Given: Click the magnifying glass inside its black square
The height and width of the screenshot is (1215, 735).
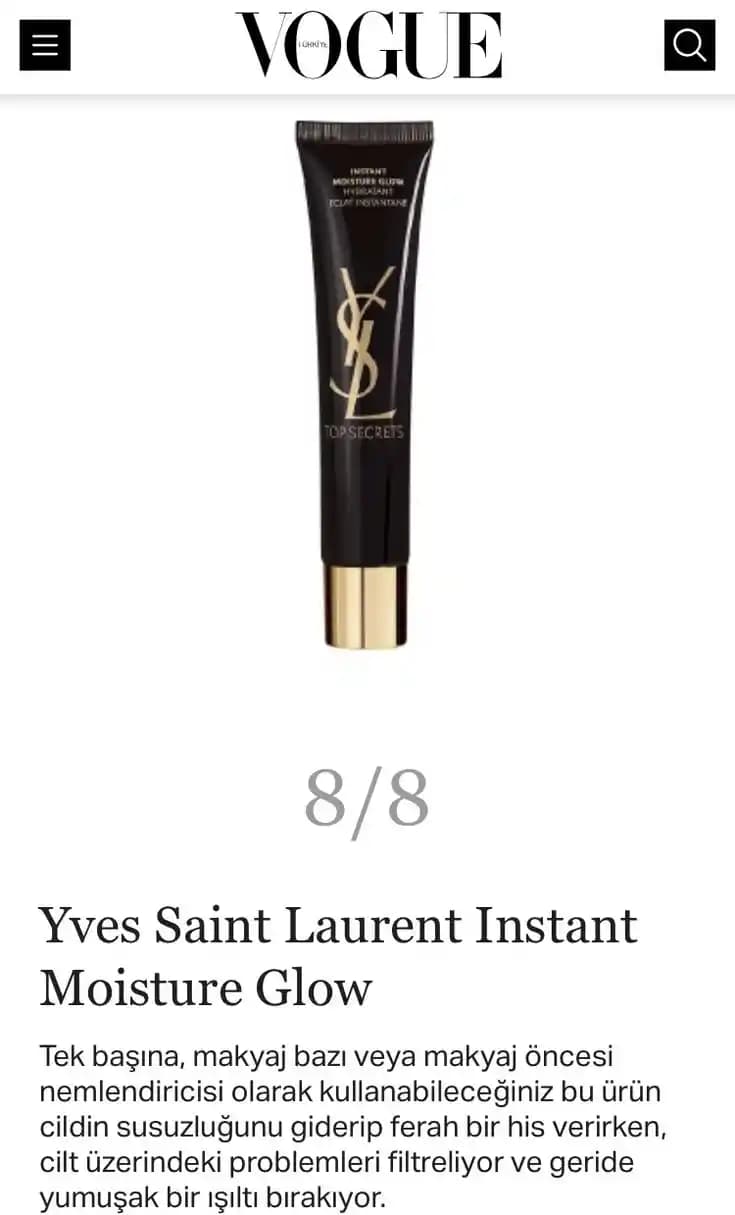Looking at the screenshot, I should 690,44.
